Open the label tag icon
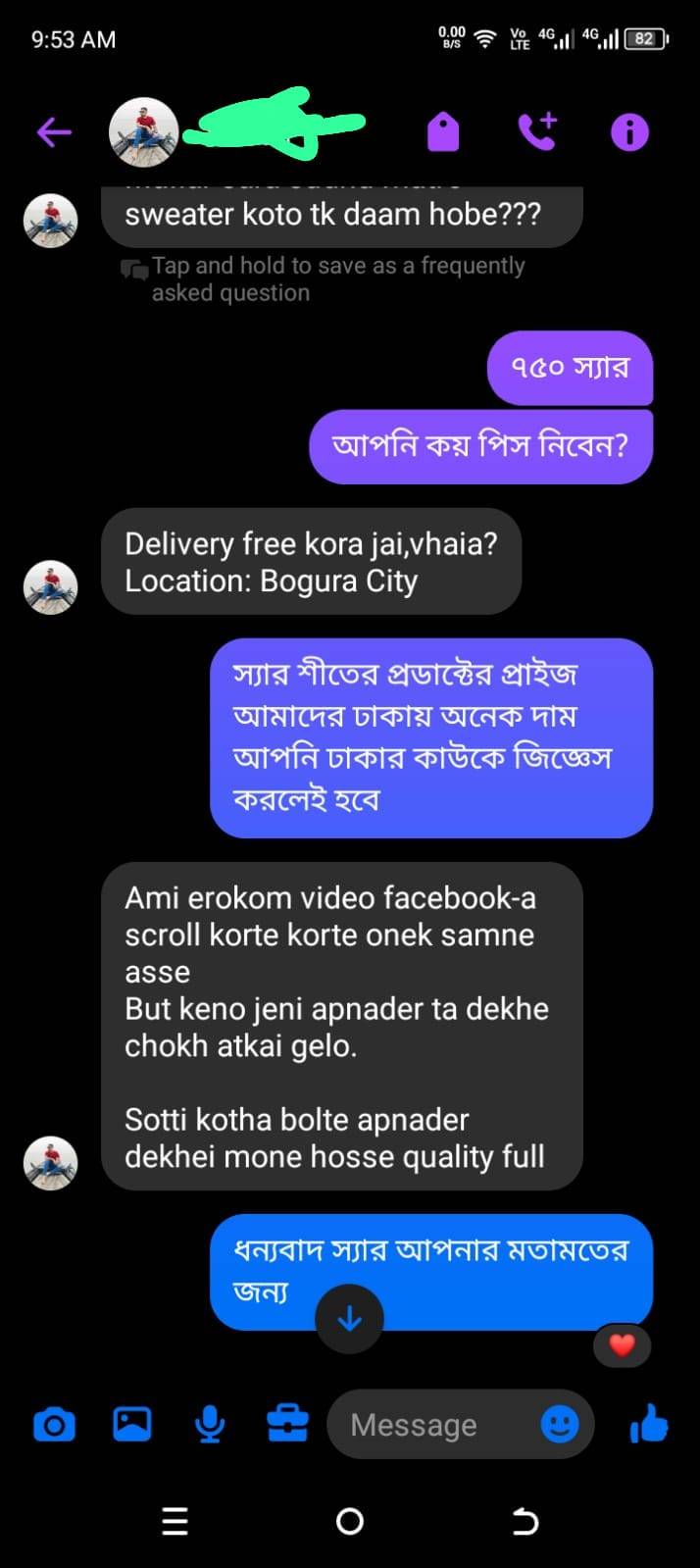 tap(443, 131)
